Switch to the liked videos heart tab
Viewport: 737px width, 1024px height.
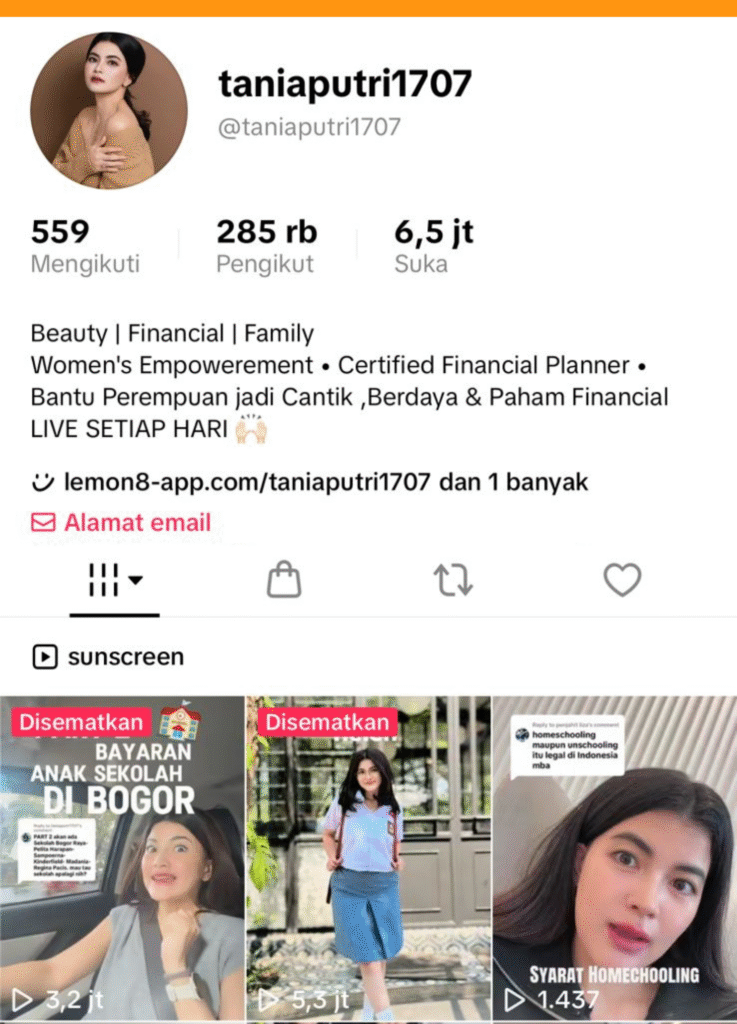622,580
